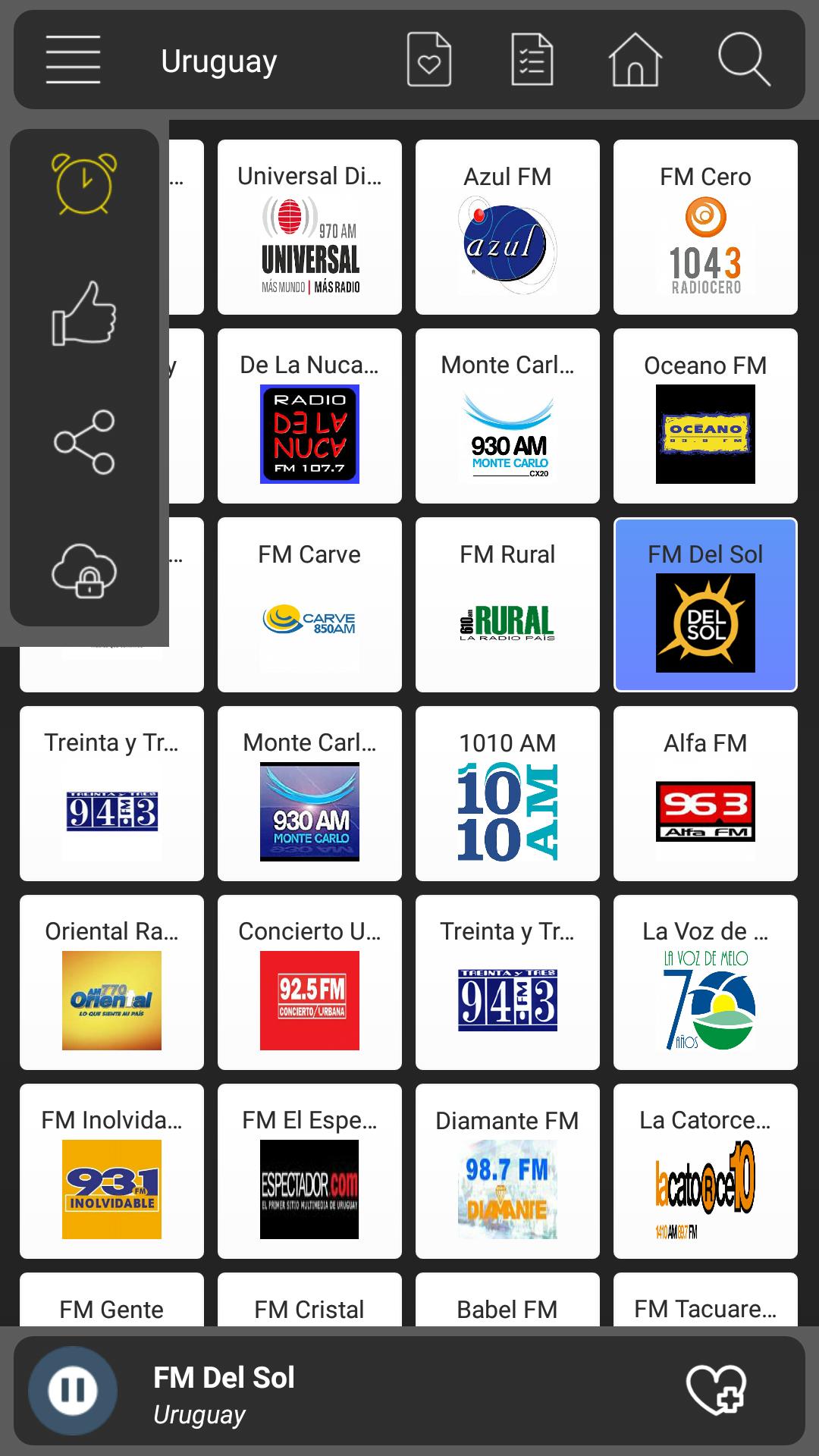The height and width of the screenshot is (1456, 819).
Task: Start Diamante FM station
Action: tap(507, 1171)
